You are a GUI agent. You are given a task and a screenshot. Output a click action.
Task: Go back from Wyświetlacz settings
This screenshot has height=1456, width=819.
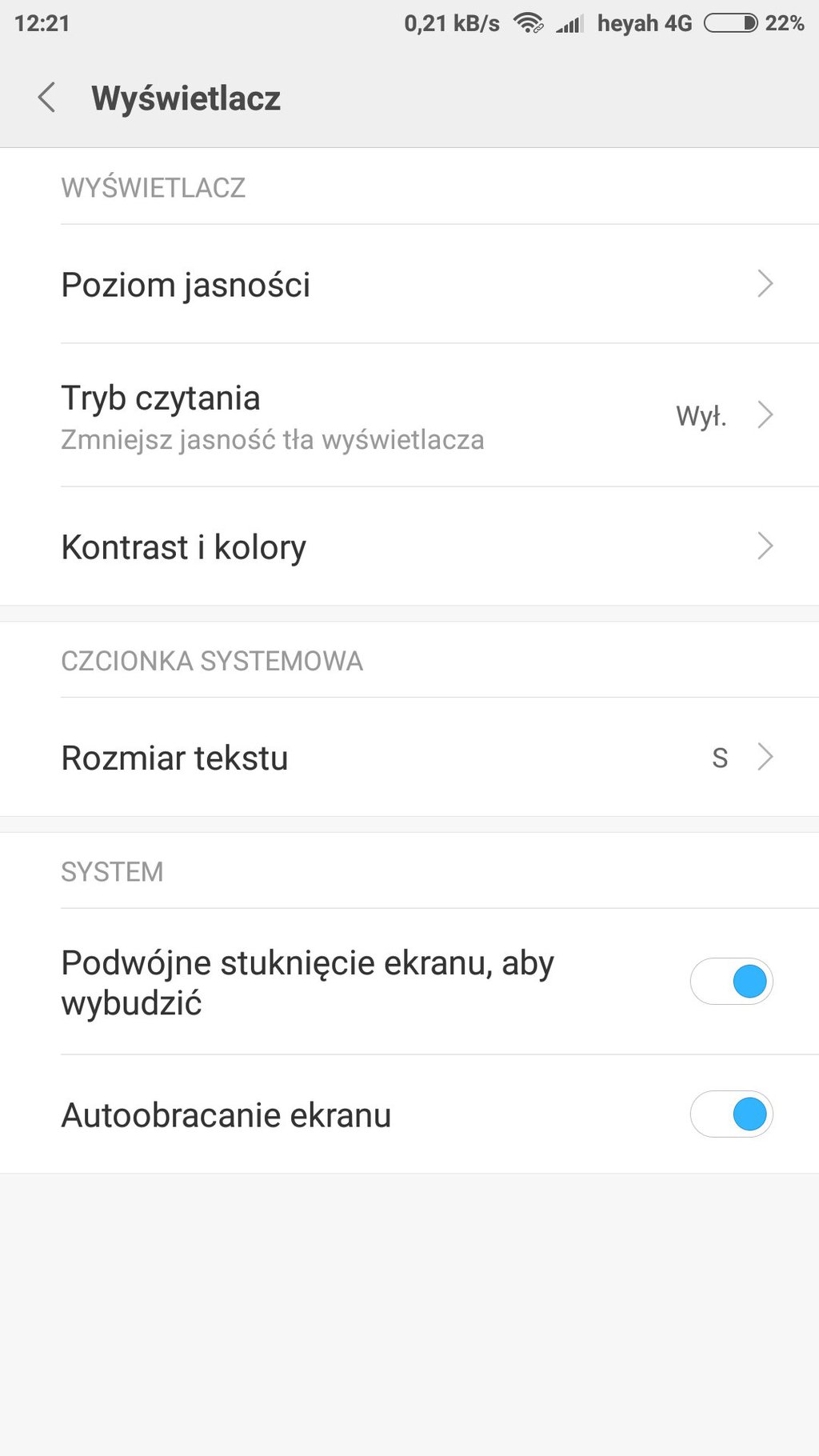coord(46,98)
